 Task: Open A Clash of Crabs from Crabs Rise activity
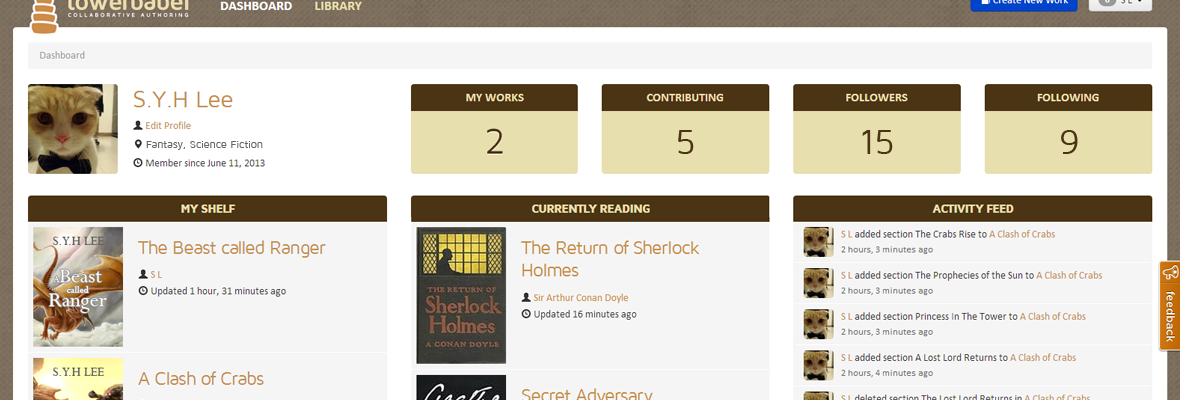[x=1021, y=234]
